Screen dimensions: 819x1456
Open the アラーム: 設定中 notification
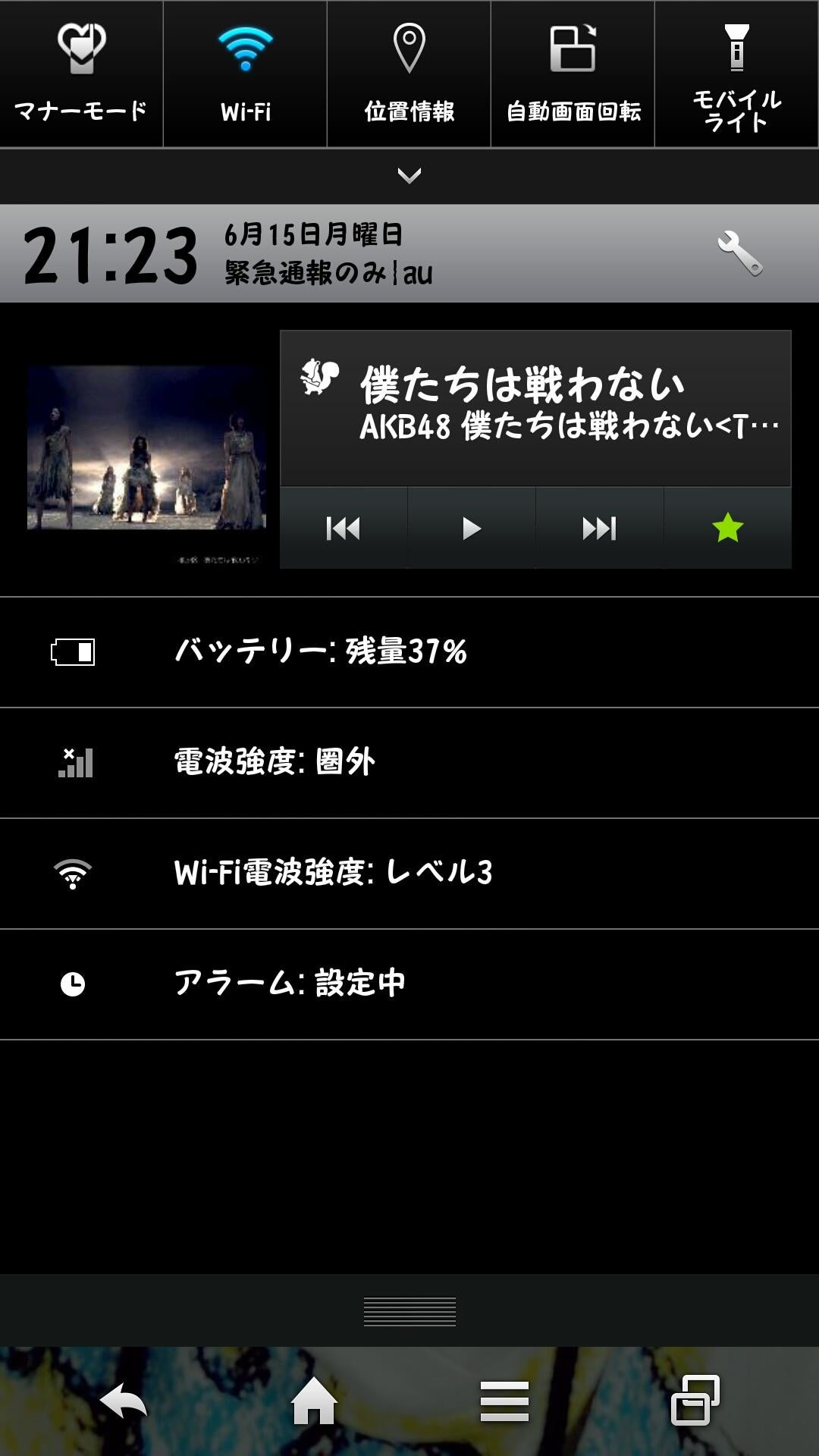pos(409,984)
